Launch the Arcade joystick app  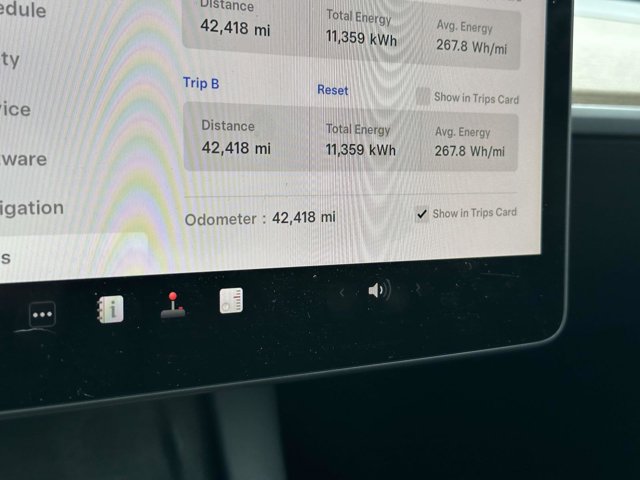point(173,306)
